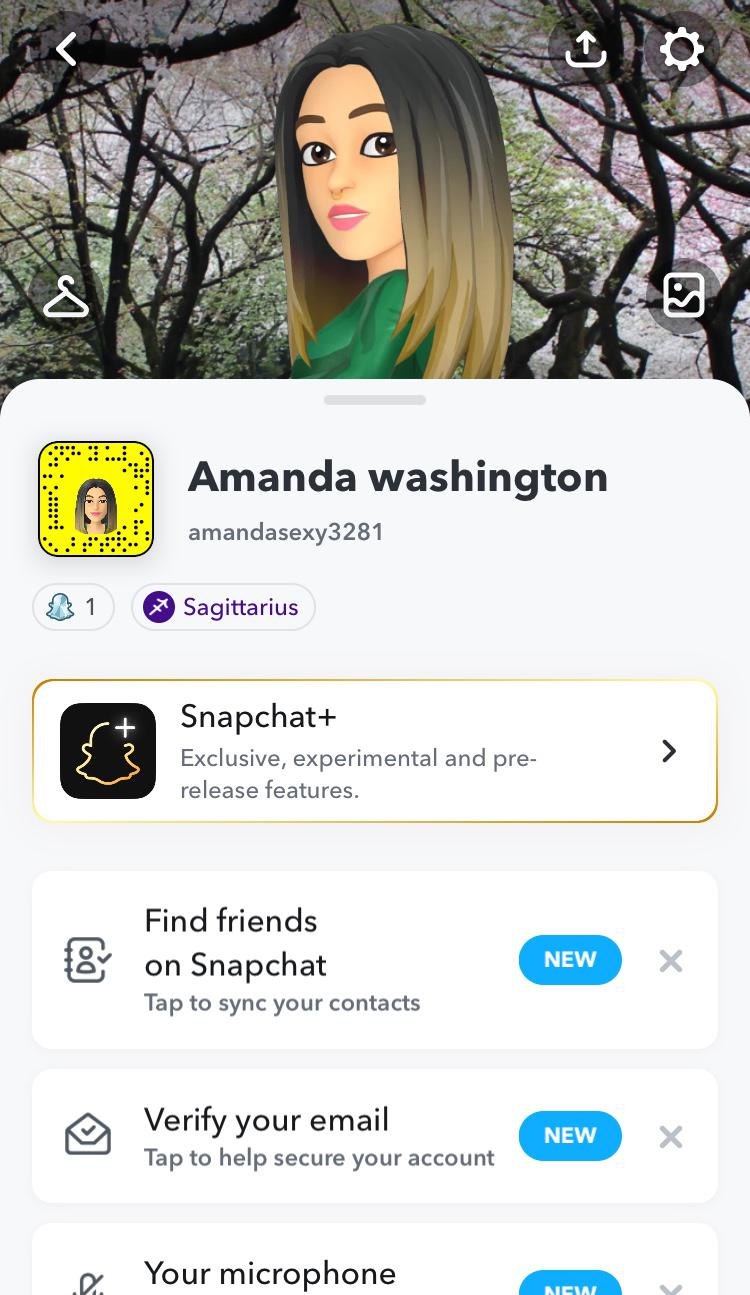Change the Bitmoji outfit via the hanger icon
The height and width of the screenshot is (1295, 750).
(x=66, y=297)
